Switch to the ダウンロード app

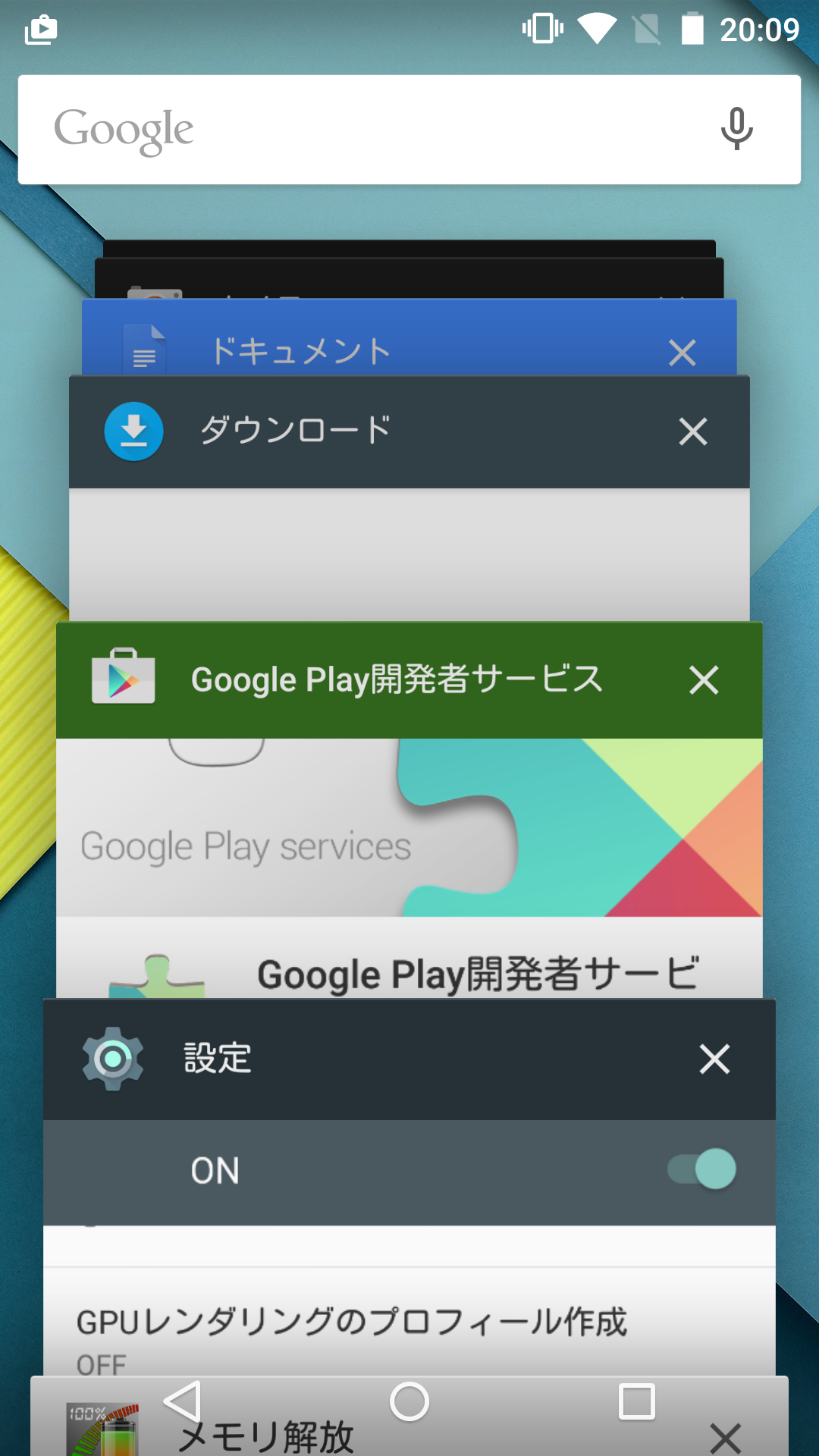click(409, 499)
